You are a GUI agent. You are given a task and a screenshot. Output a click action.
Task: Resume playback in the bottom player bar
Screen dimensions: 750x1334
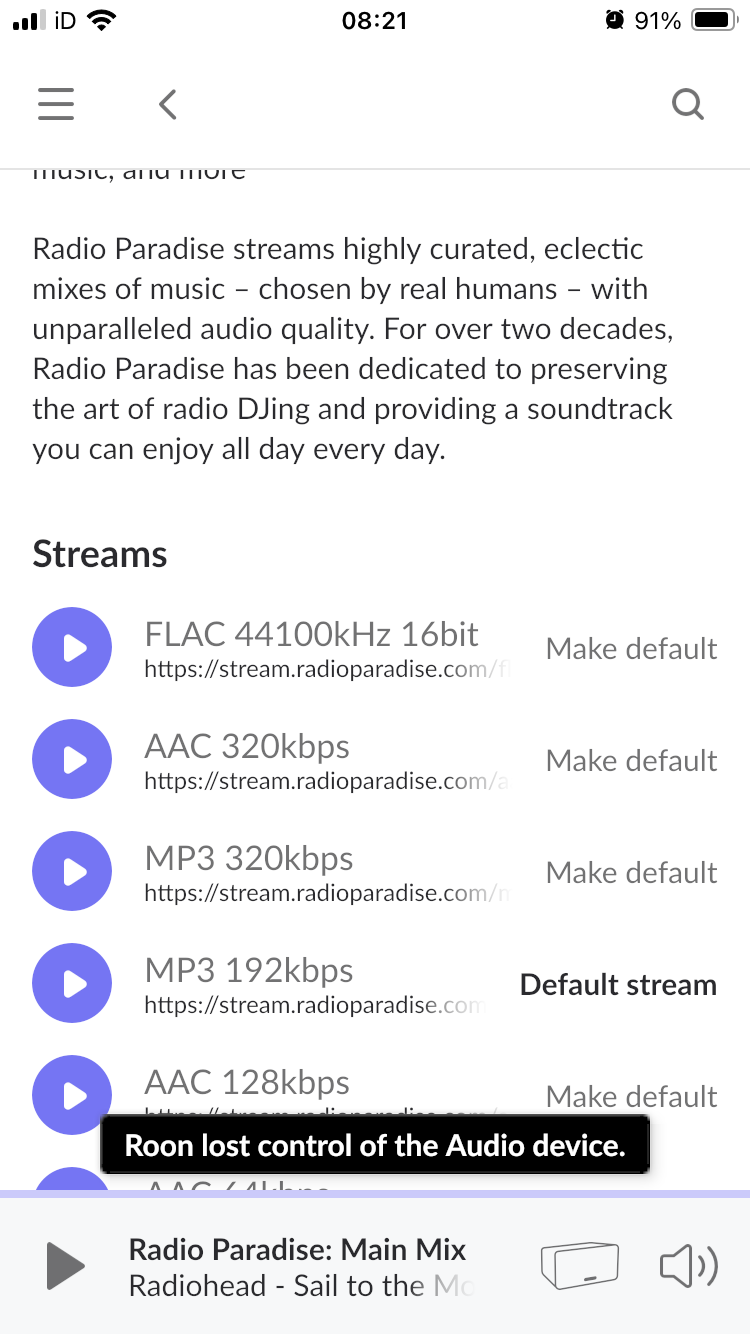coord(66,1266)
